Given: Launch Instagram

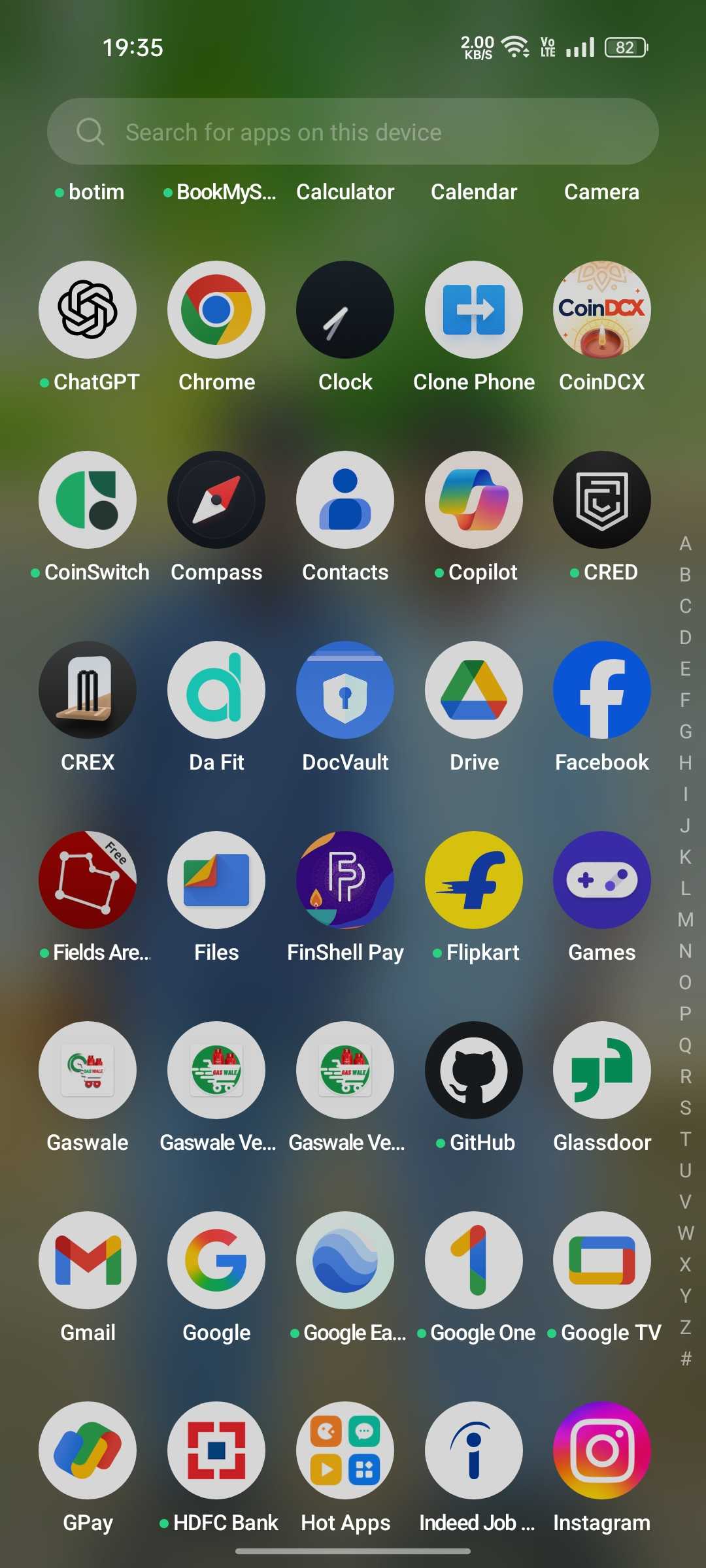Looking at the screenshot, I should [x=602, y=1450].
